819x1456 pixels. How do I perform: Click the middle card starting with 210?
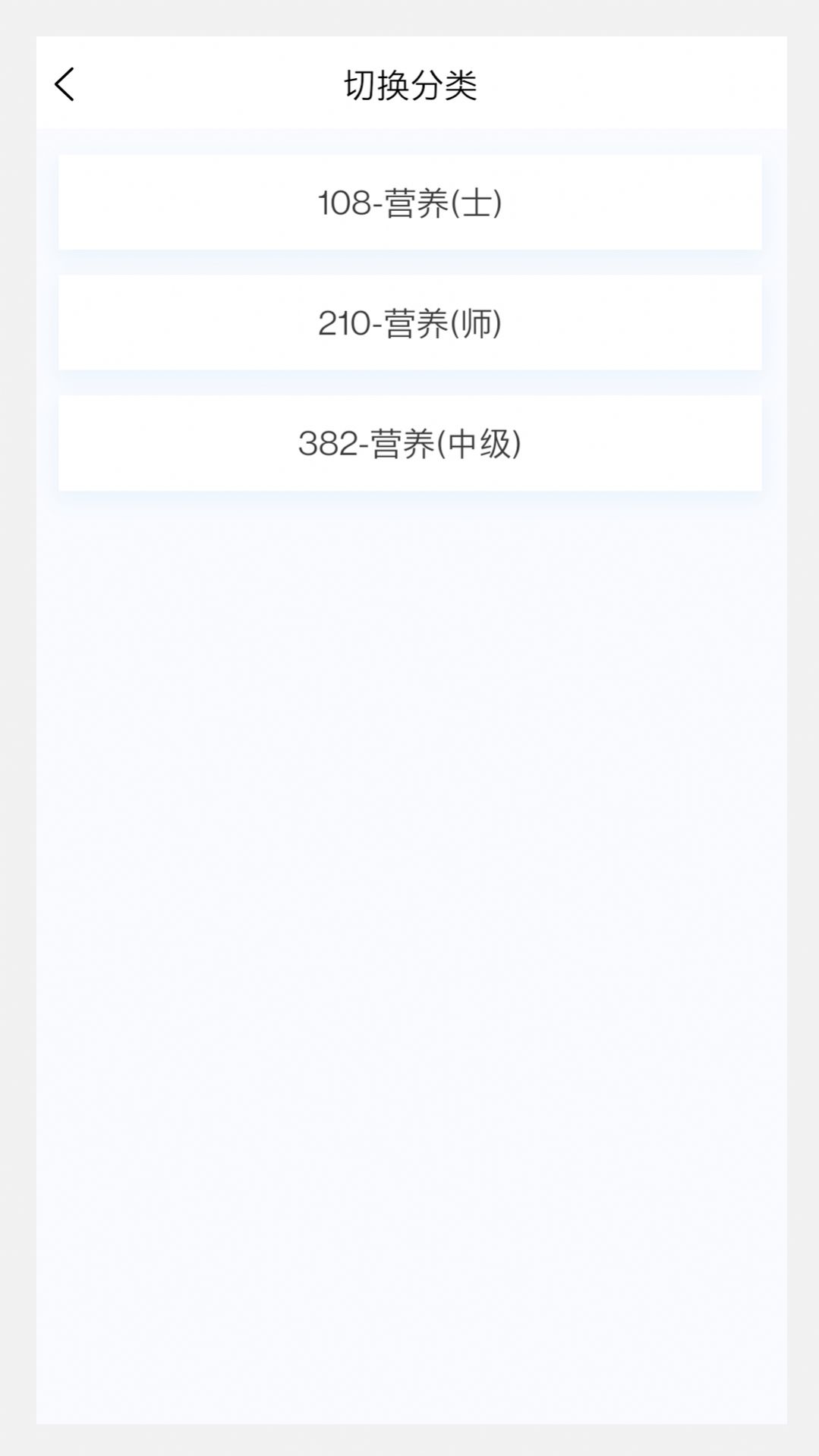(409, 322)
